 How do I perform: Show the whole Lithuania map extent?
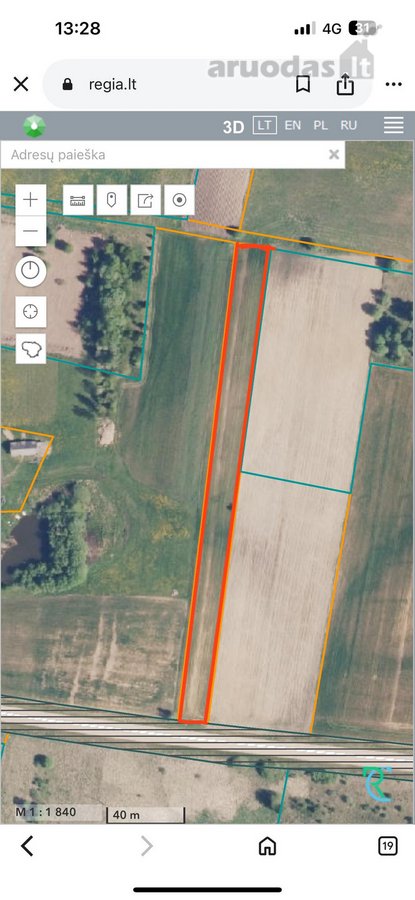(30, 348)
